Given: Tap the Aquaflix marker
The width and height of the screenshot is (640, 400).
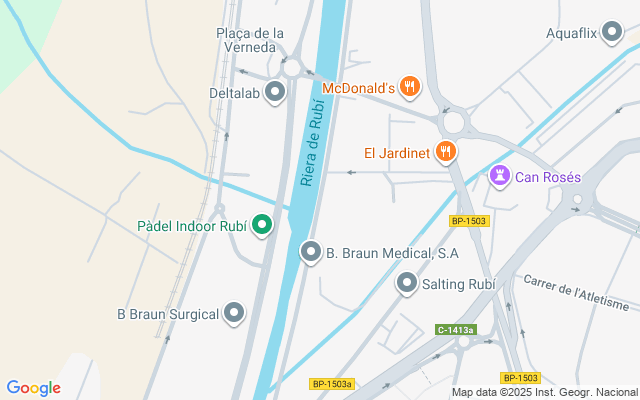Looking at the screenshot, I should pyautogui.click(x=612, y=33).
